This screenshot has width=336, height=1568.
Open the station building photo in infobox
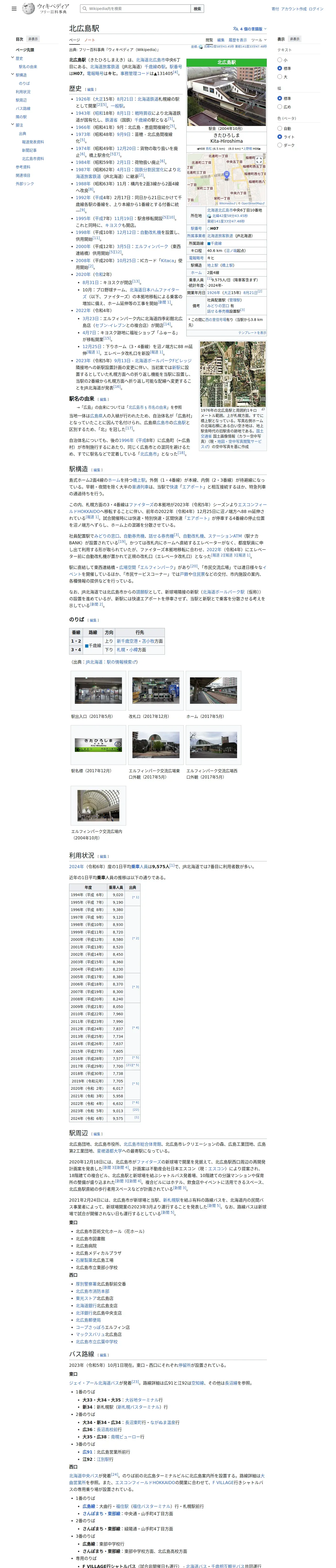(226, 96)
